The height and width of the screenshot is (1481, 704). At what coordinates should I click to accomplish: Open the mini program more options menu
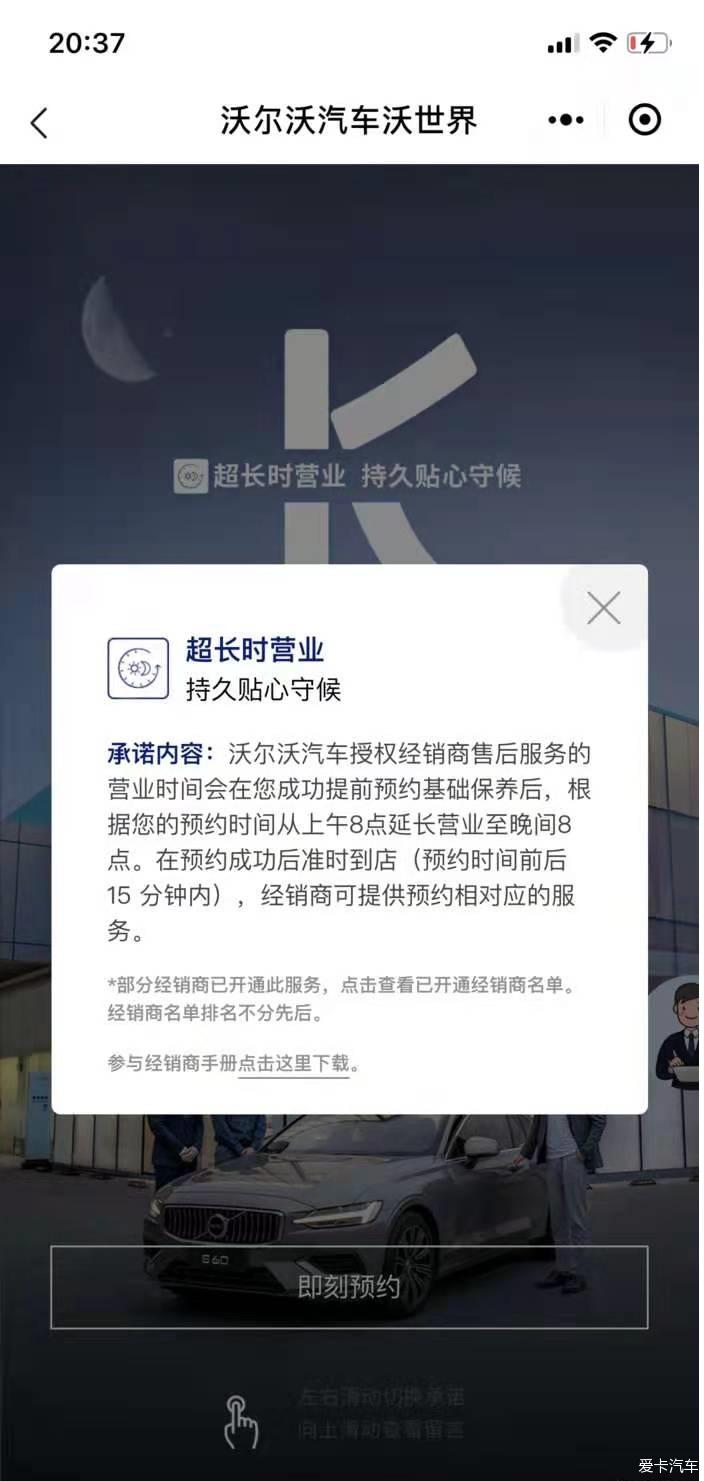(566, 121)
